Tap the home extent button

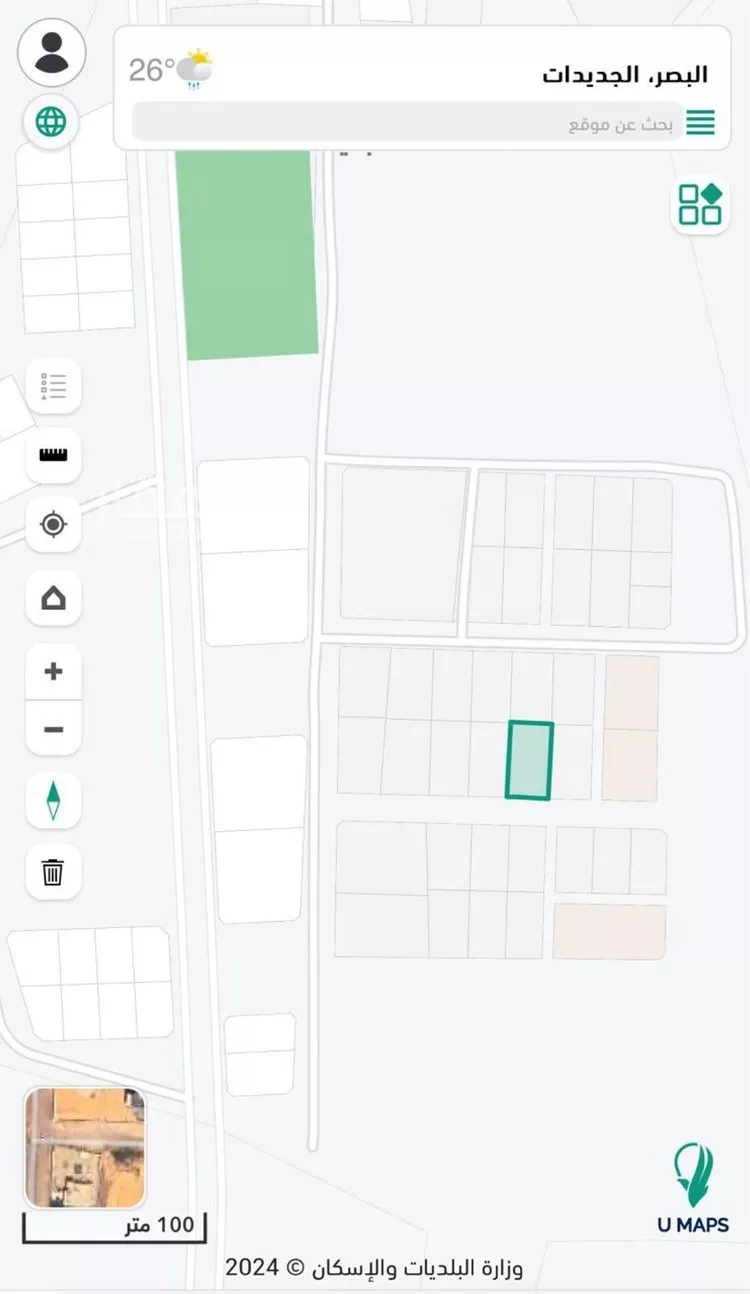[x=53, y=598]
